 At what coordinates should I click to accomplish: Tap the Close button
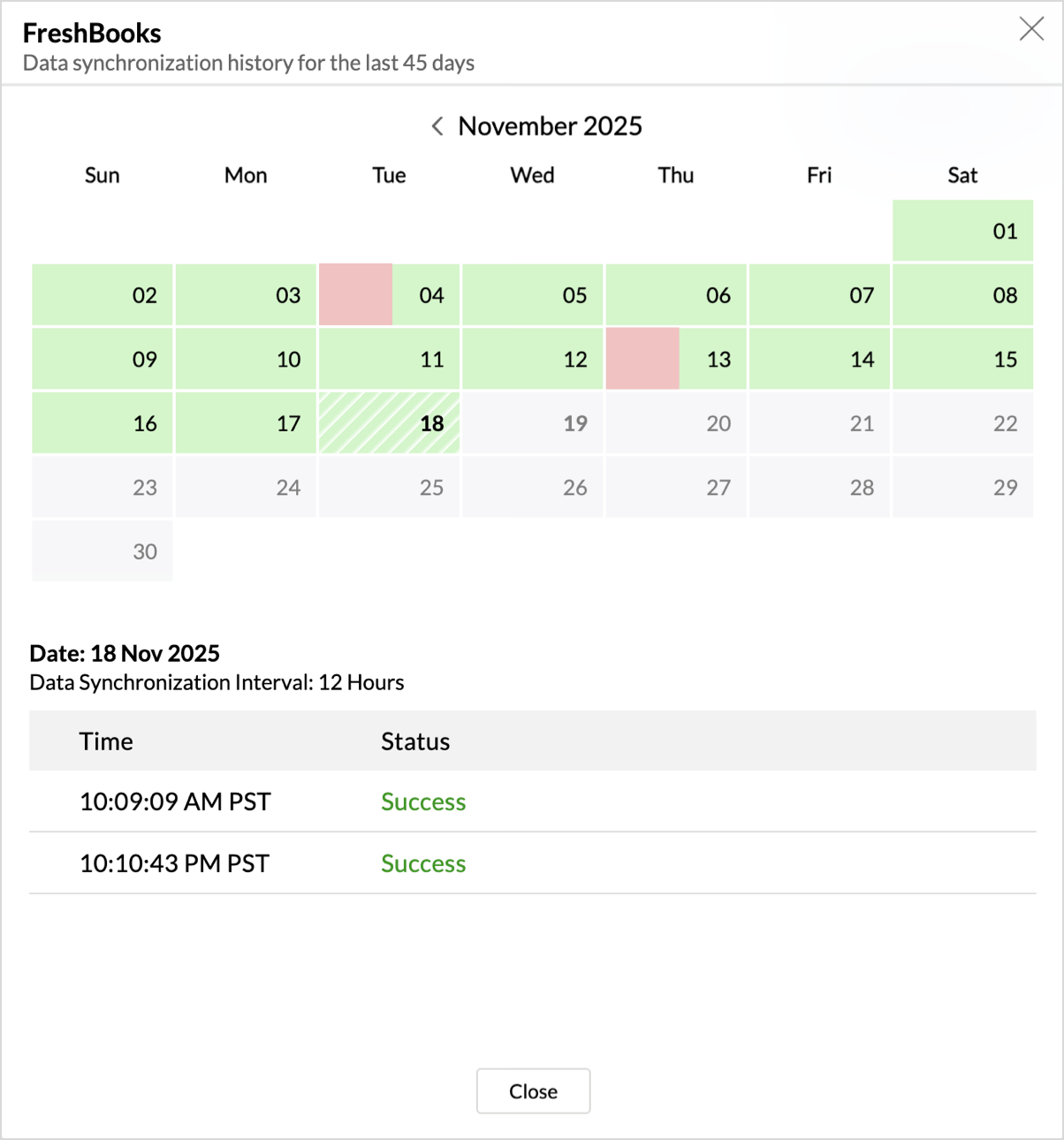pos(533,1091)
